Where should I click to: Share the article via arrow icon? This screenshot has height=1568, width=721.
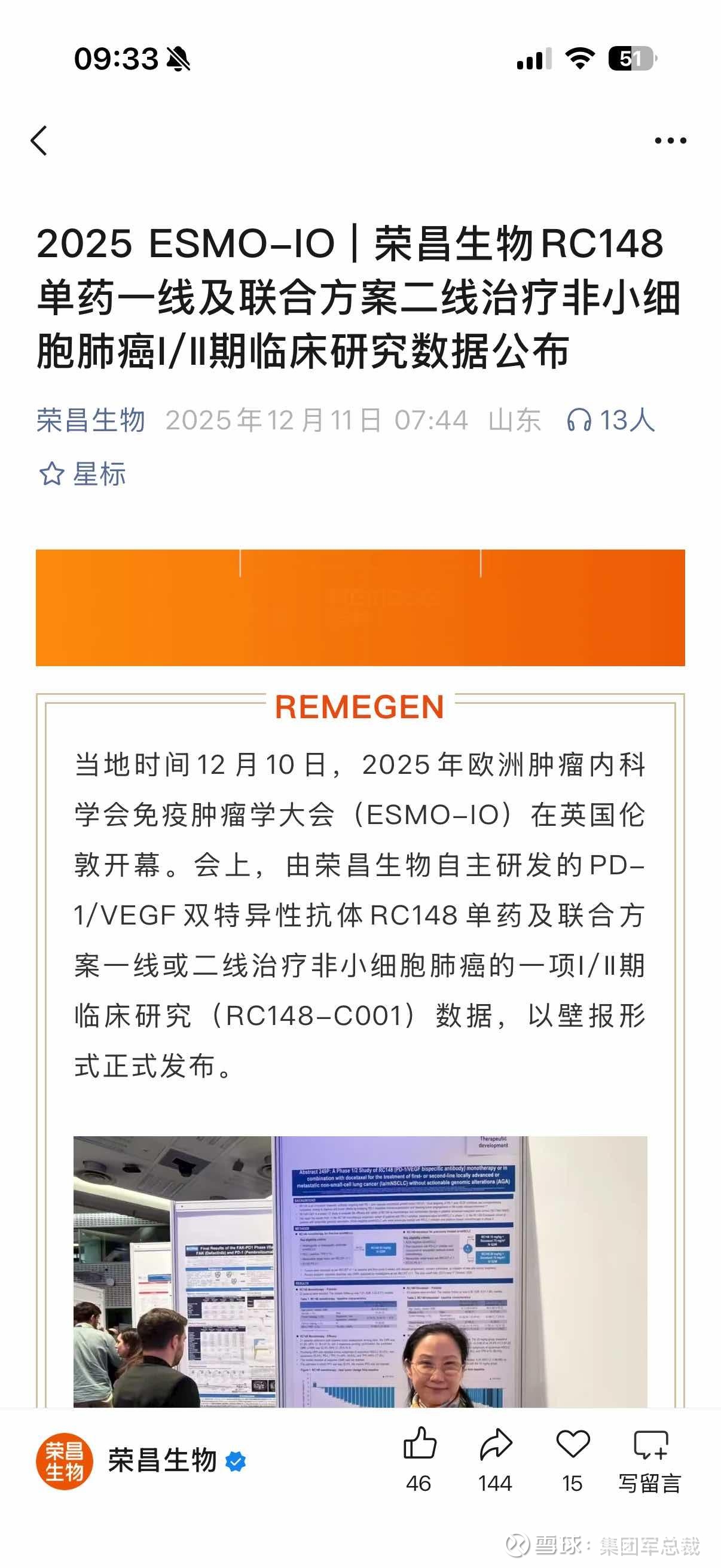(495, 1460)
